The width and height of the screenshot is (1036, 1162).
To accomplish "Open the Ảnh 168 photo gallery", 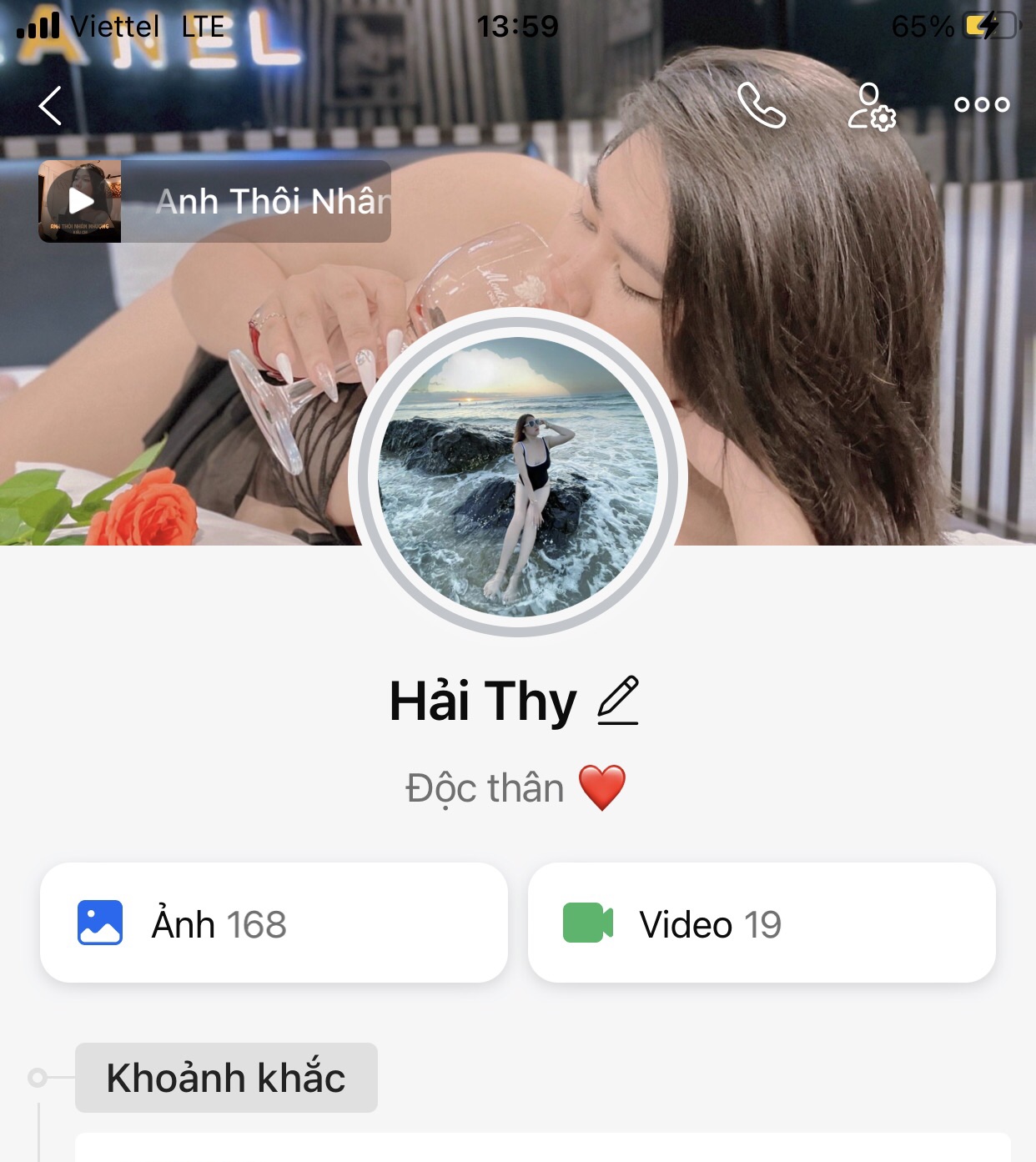I will [x=274, y=923].
